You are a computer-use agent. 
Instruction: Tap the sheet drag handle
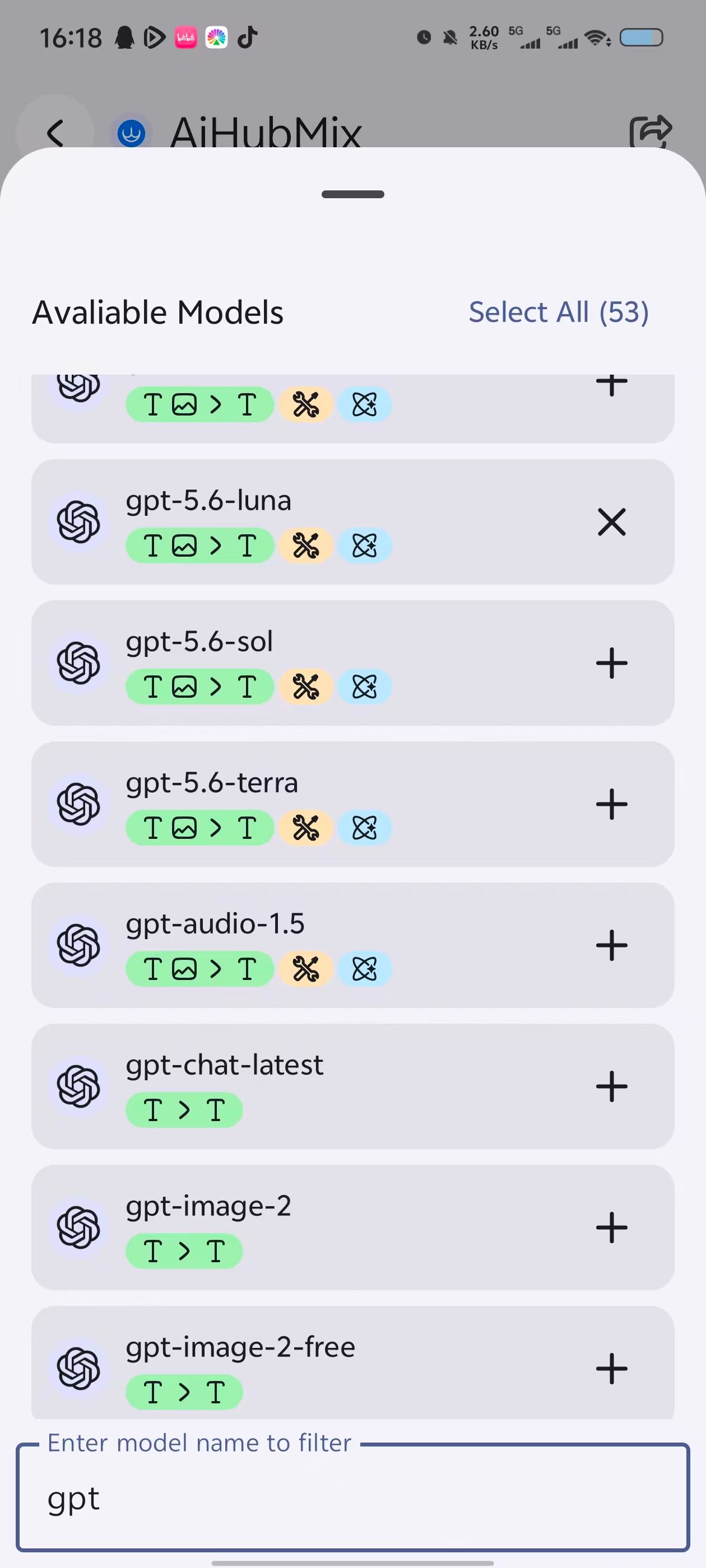coord(352,194)
